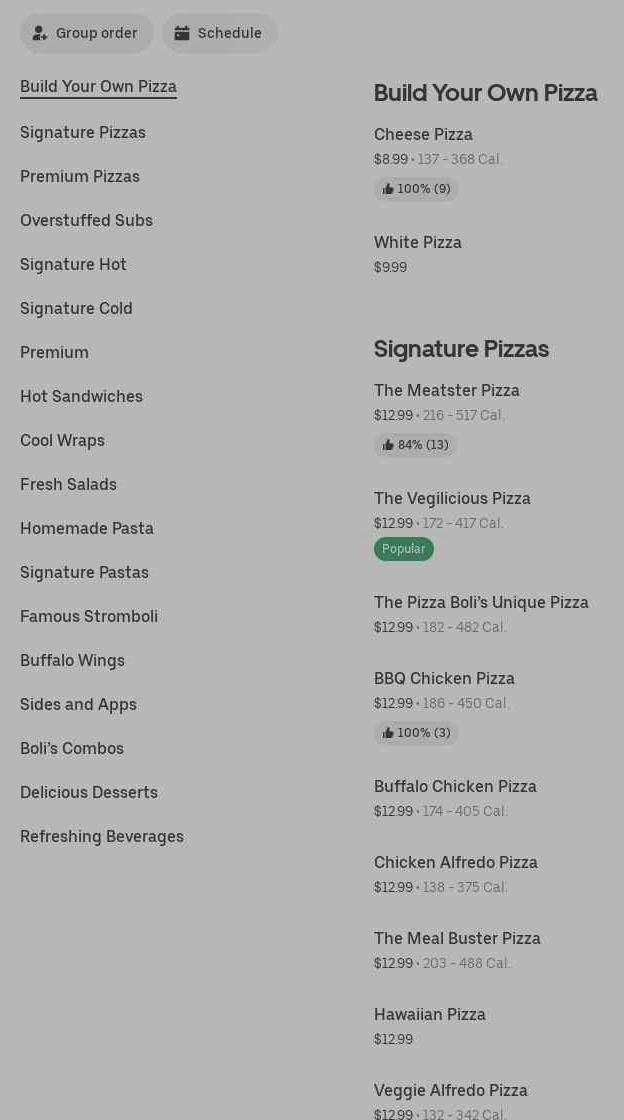624x1120 pixels.
Task: Open the Schedule option
Action: (x=219, y=33)
